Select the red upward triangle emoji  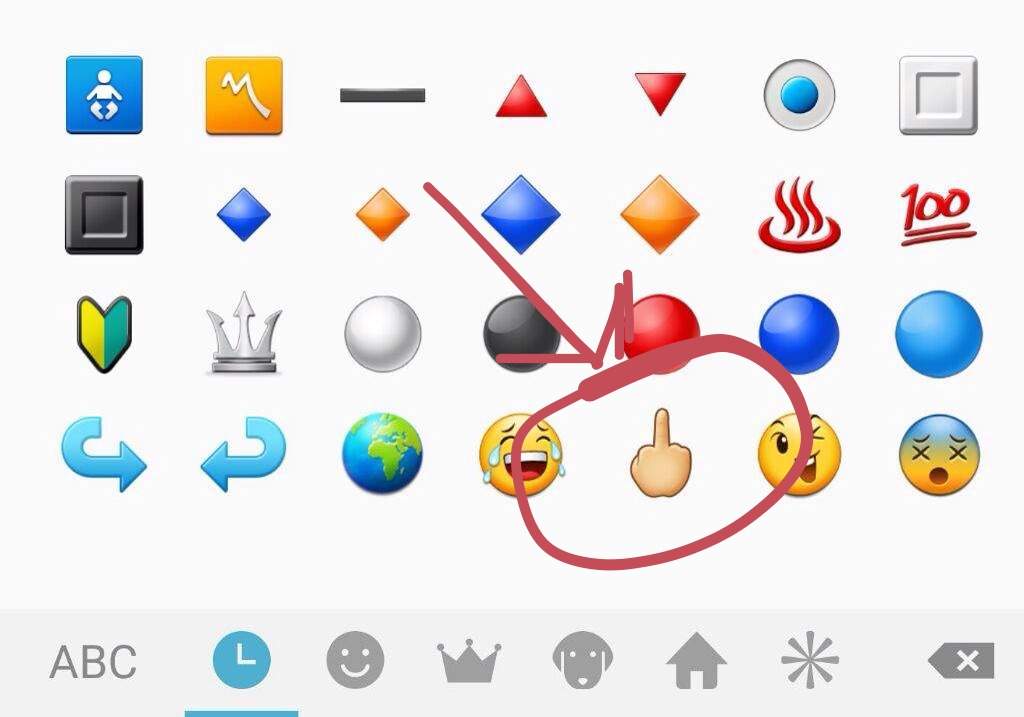(521, 97)
